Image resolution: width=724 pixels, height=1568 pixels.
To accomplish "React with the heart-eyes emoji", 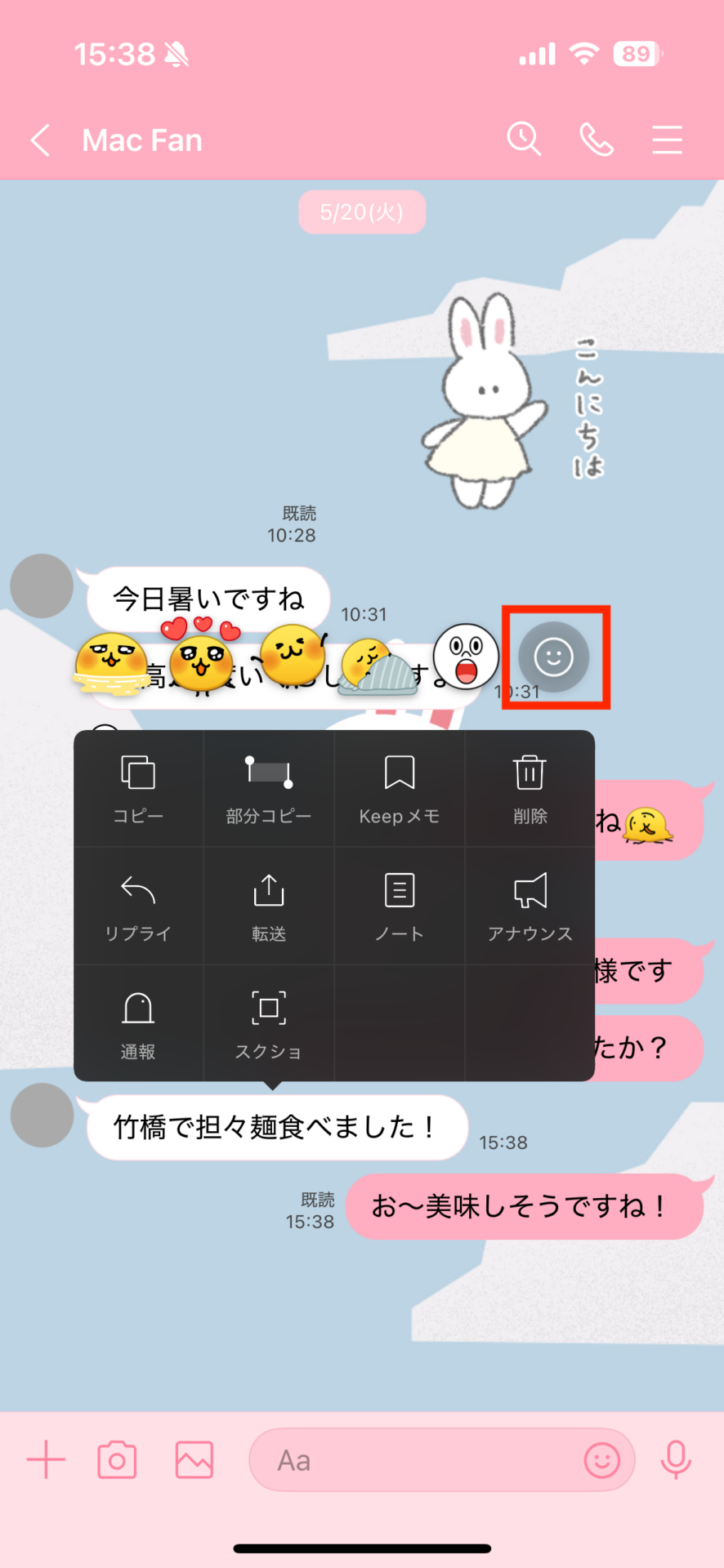I will point(201,655).
